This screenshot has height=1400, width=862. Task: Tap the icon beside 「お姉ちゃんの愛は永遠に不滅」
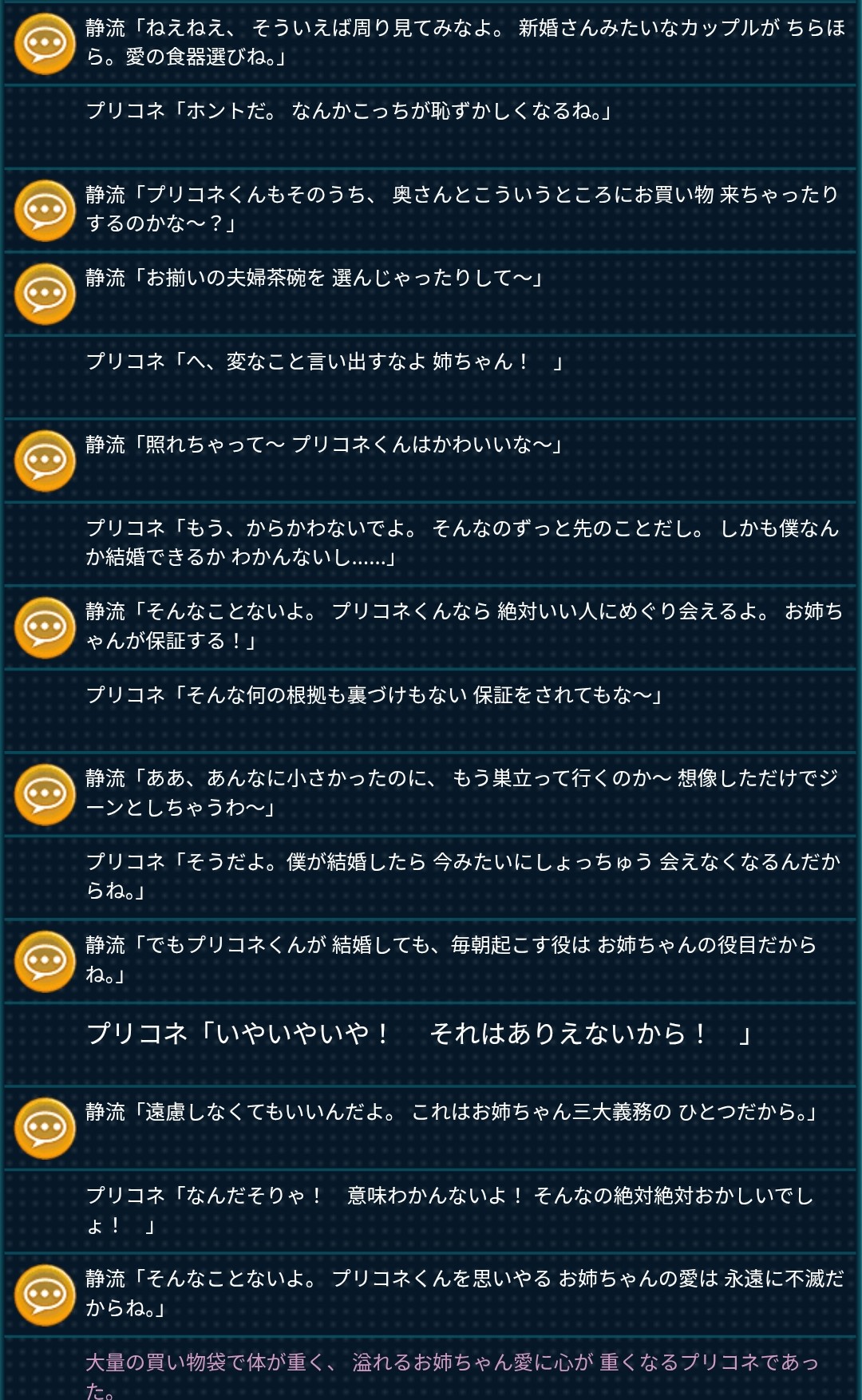pyautogui.click(x=45, y=1295)
